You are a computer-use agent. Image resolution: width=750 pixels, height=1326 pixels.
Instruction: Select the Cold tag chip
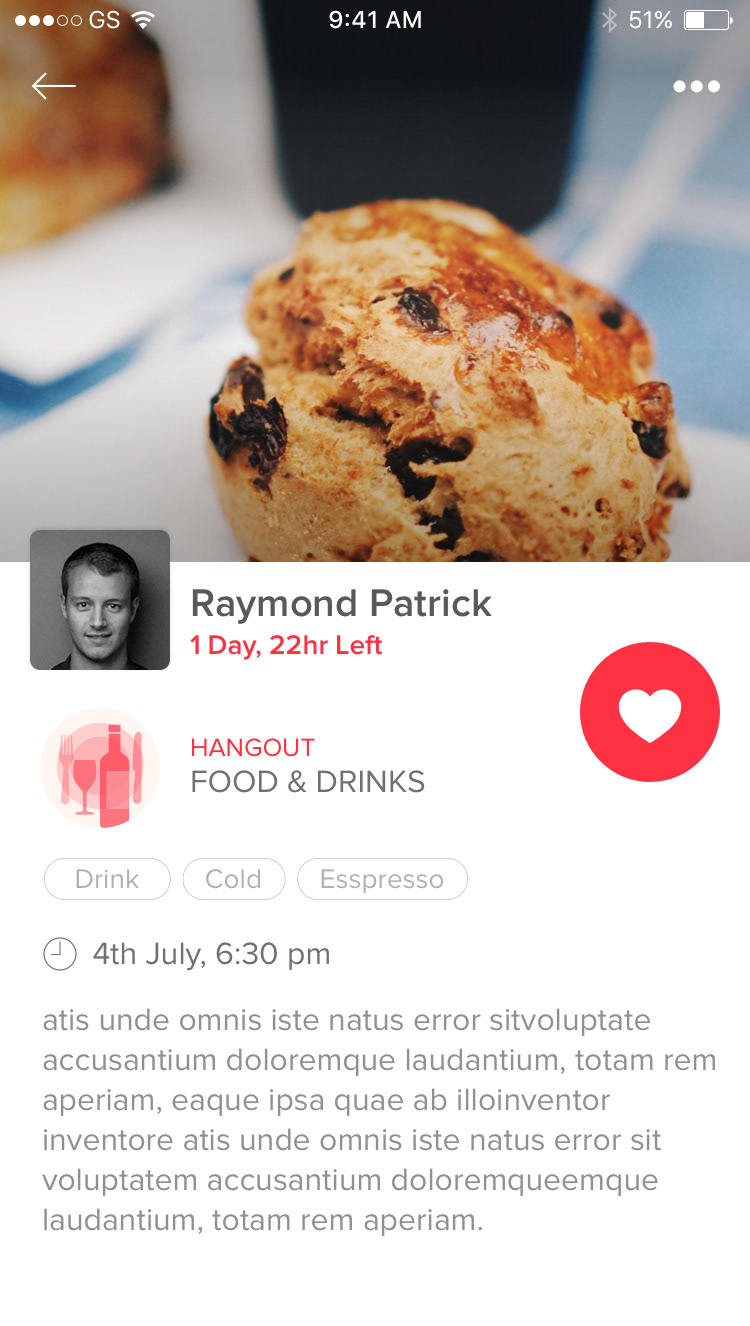coord(233,879)
